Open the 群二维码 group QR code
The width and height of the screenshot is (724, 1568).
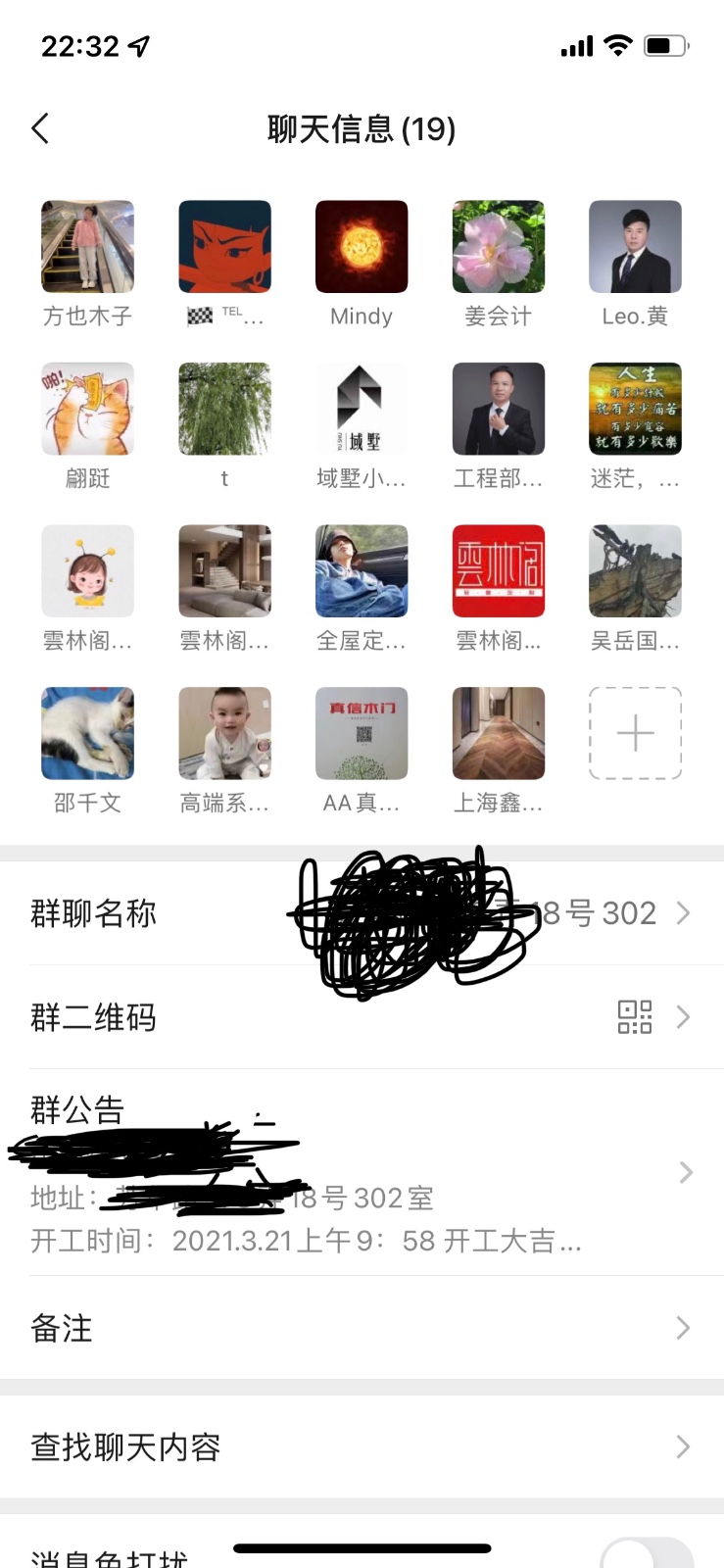click(x=362, y=1017)
